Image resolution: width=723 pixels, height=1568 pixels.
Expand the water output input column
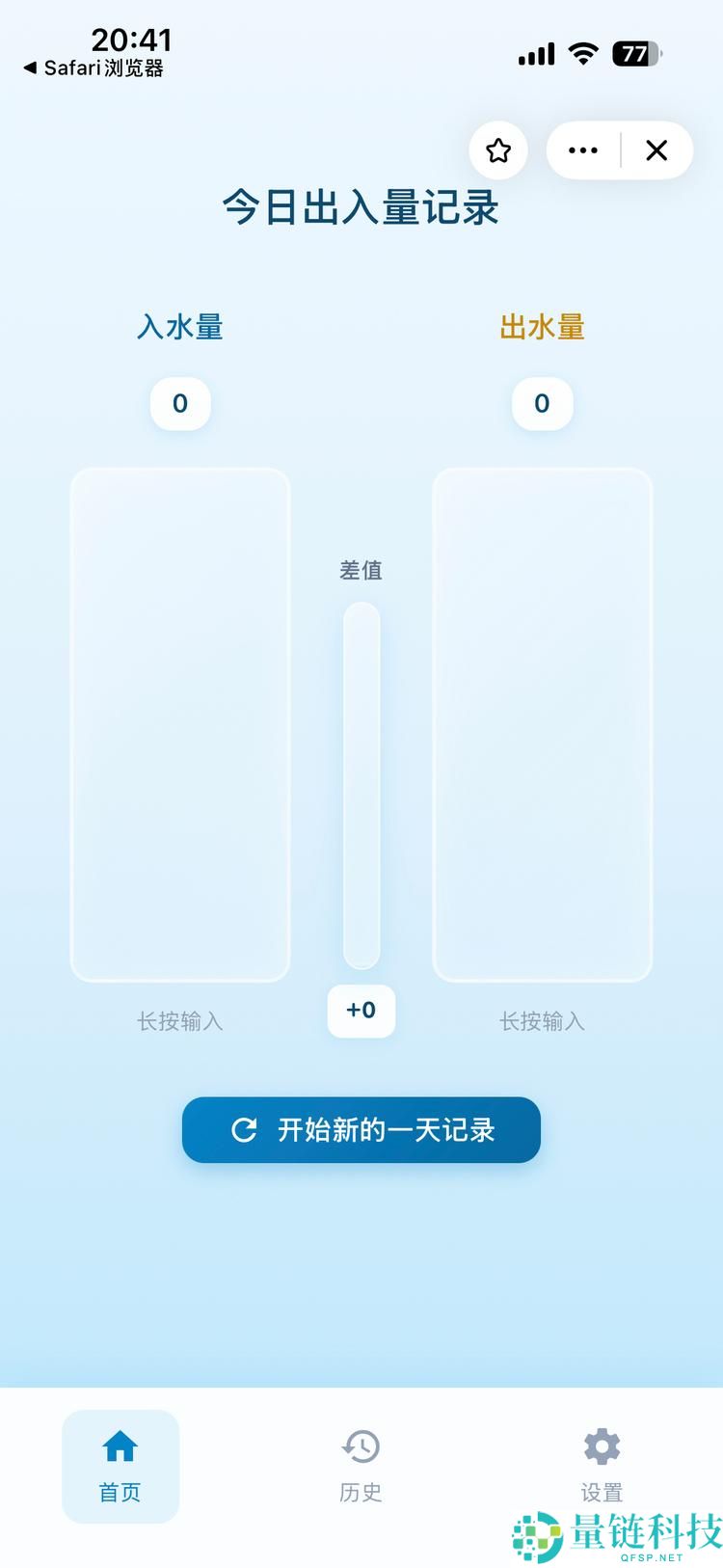[542, 723]
